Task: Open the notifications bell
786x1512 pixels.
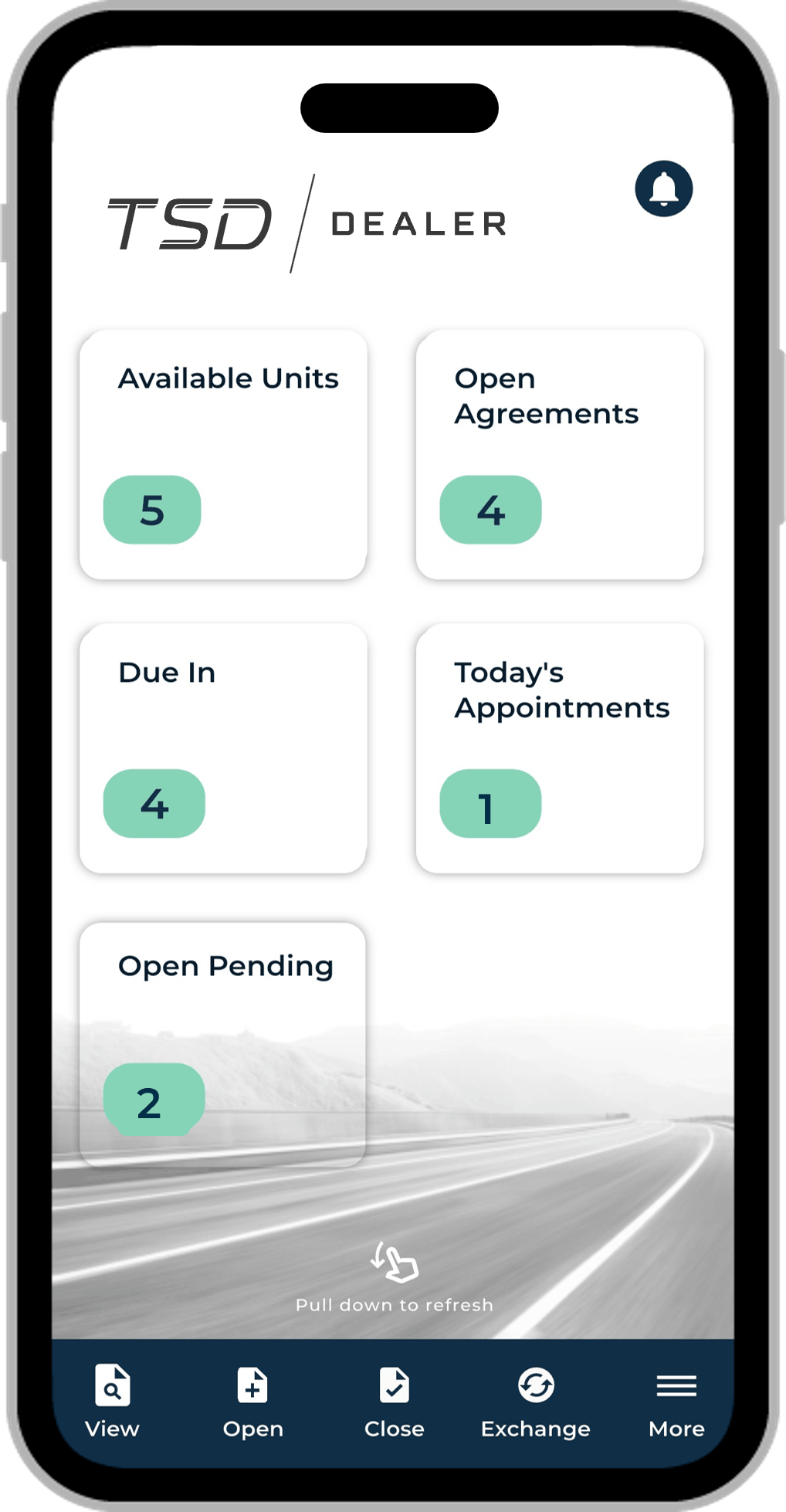Action: click(x=663, y=188)
